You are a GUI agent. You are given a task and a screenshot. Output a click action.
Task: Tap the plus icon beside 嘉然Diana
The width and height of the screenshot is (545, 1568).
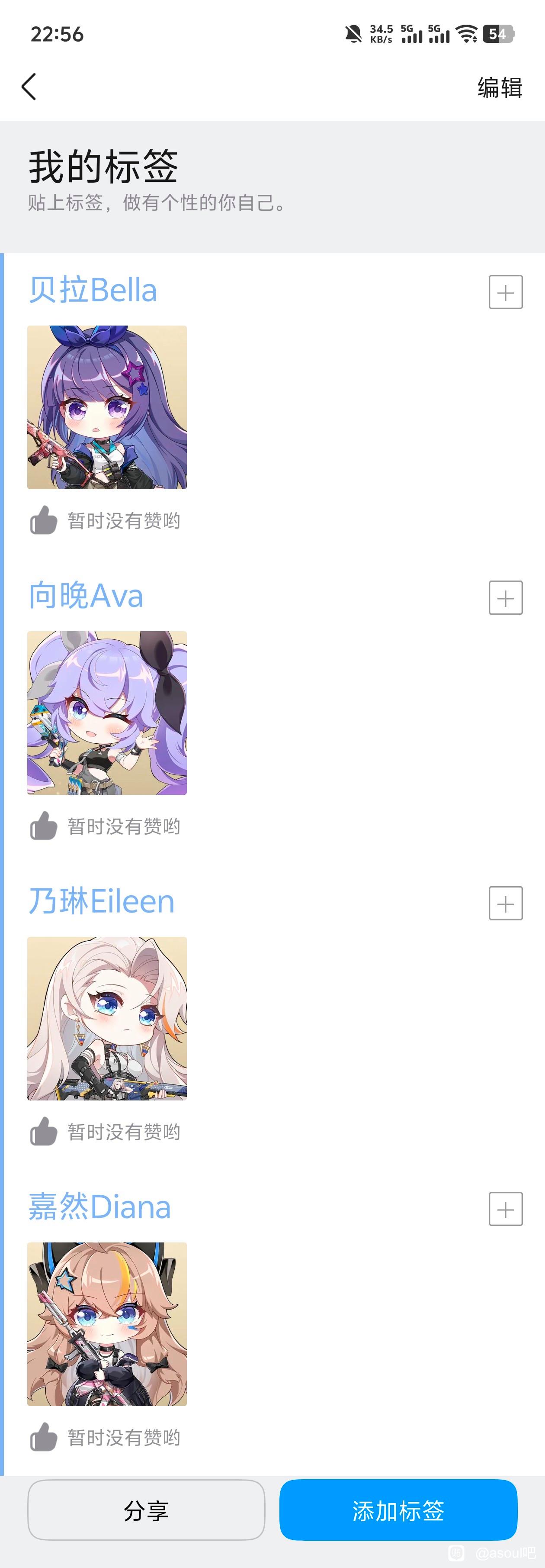(506, 1209)
